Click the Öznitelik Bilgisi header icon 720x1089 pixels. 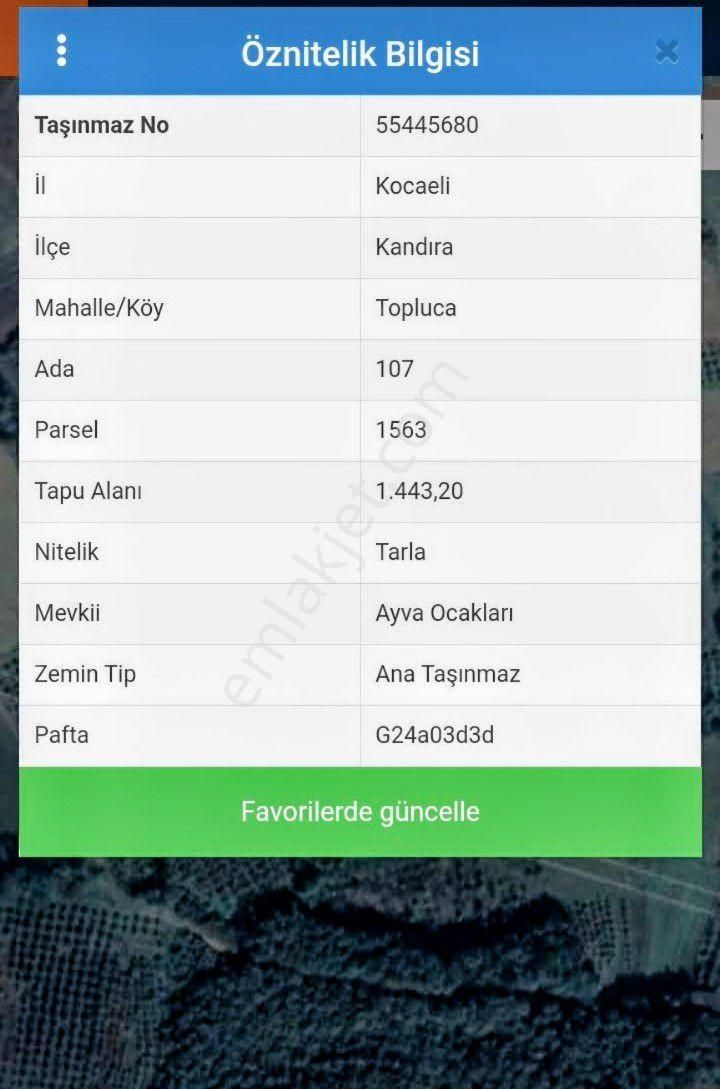(x=62, y=50)
